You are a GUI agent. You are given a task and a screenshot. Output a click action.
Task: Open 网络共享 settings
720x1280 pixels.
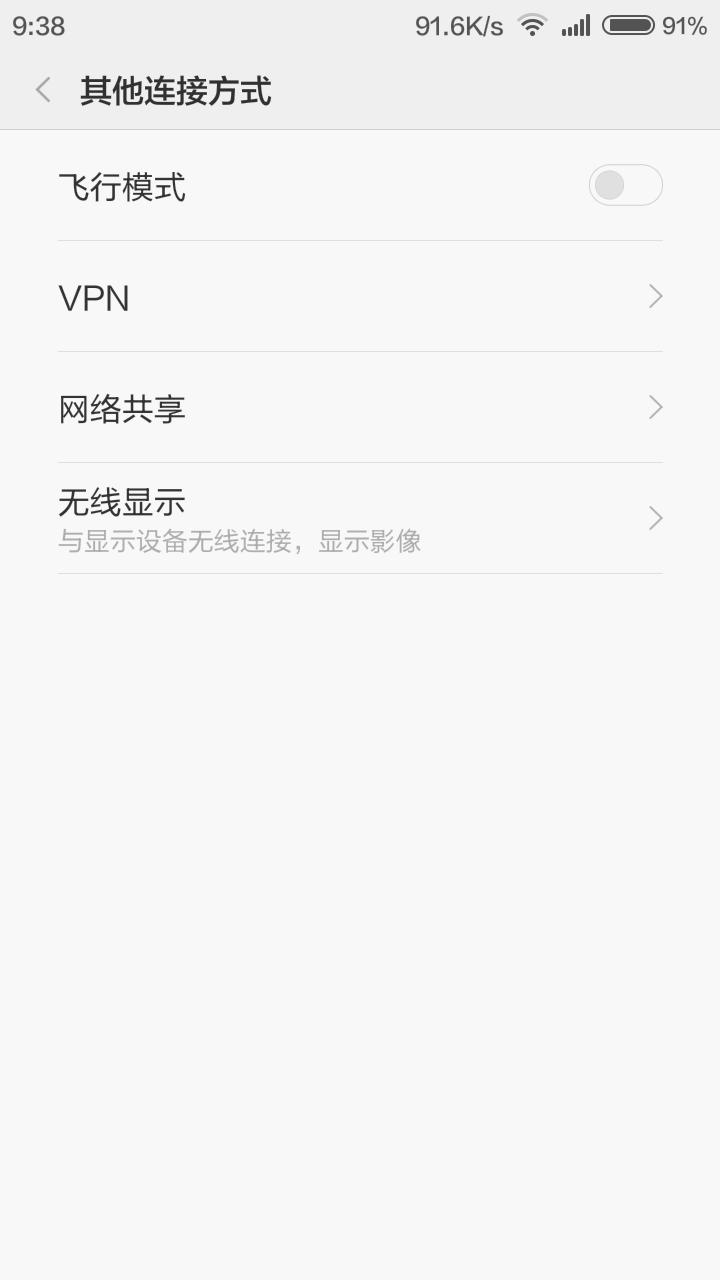[x=360, y=408]
